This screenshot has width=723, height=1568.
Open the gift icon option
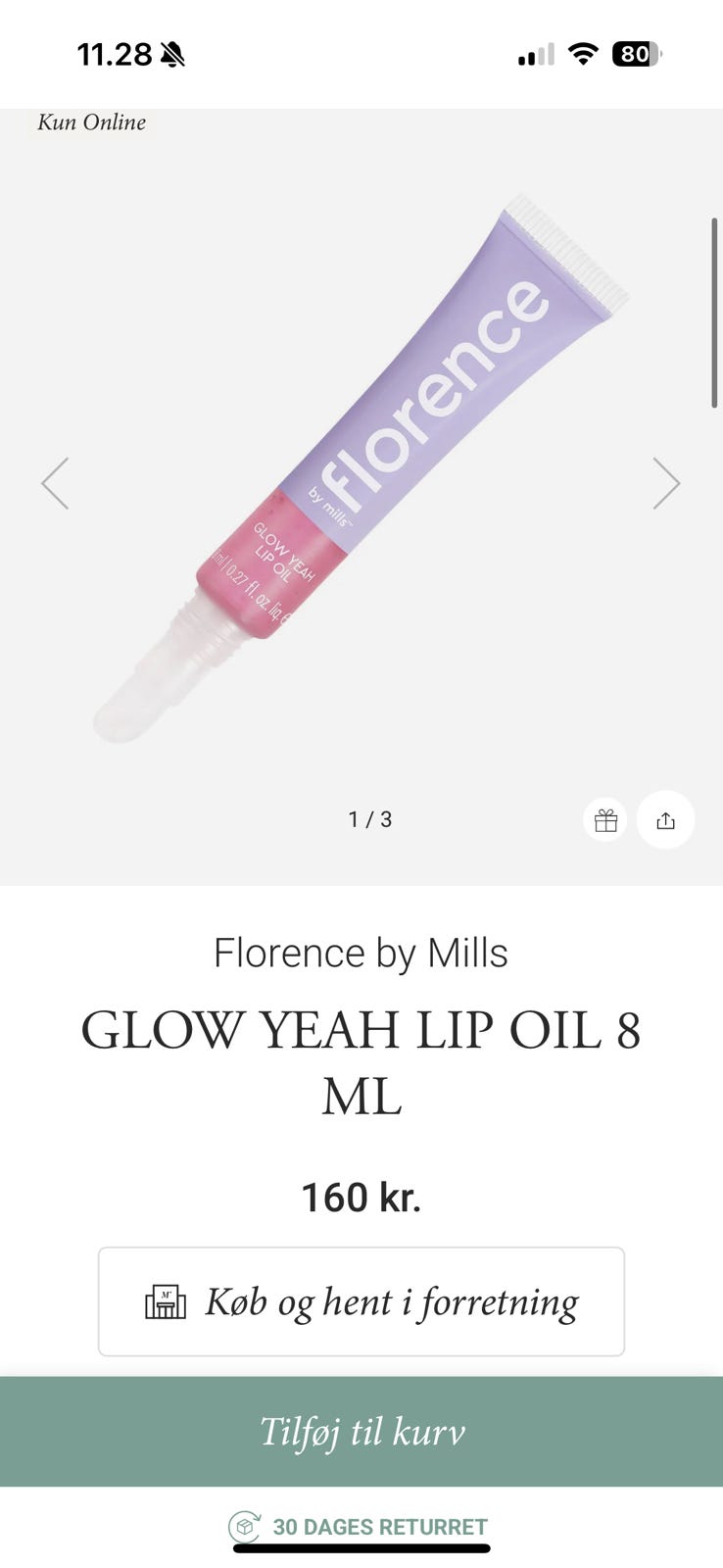click(605, 820)
